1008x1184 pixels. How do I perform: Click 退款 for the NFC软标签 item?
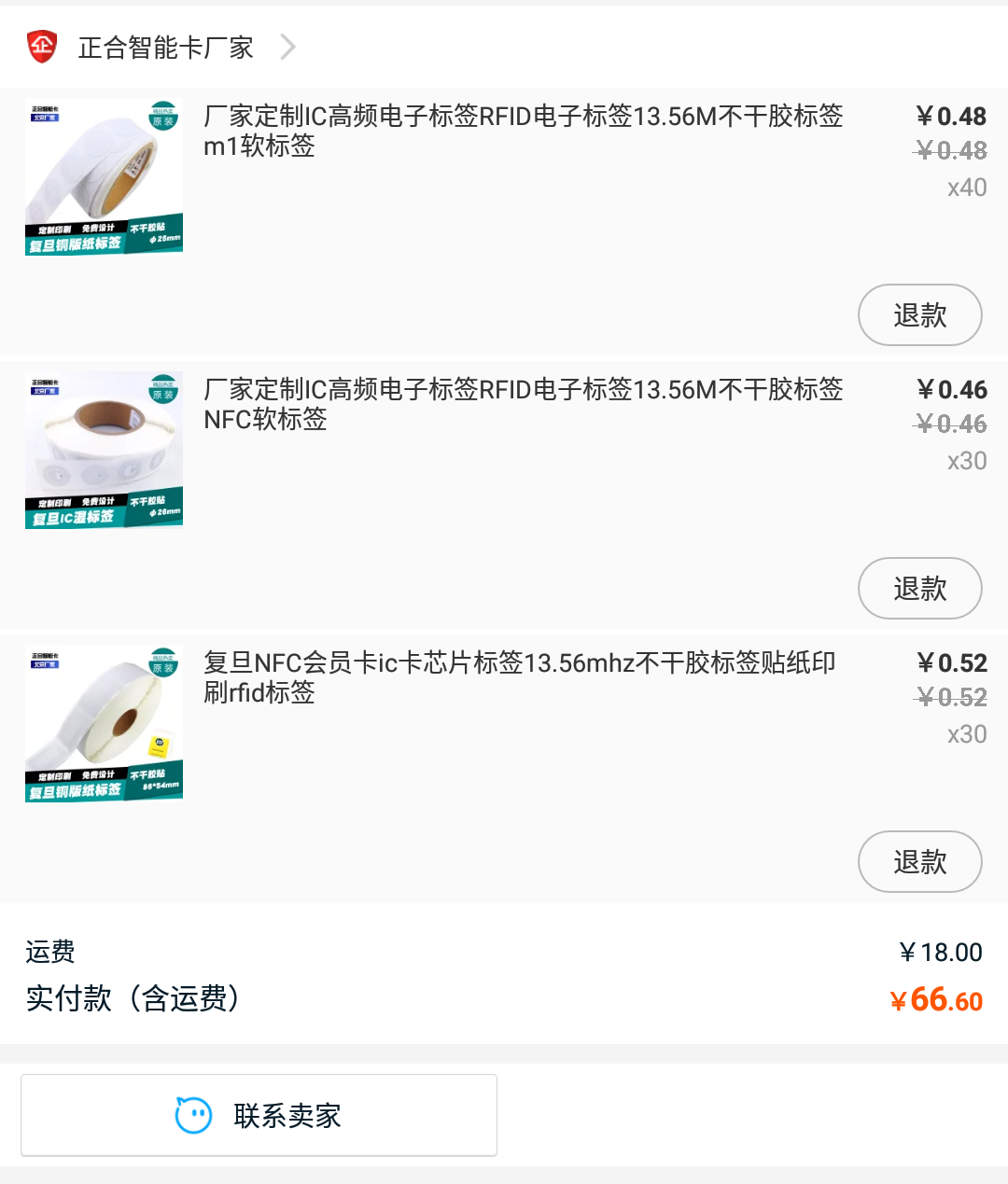pos(919,589)
